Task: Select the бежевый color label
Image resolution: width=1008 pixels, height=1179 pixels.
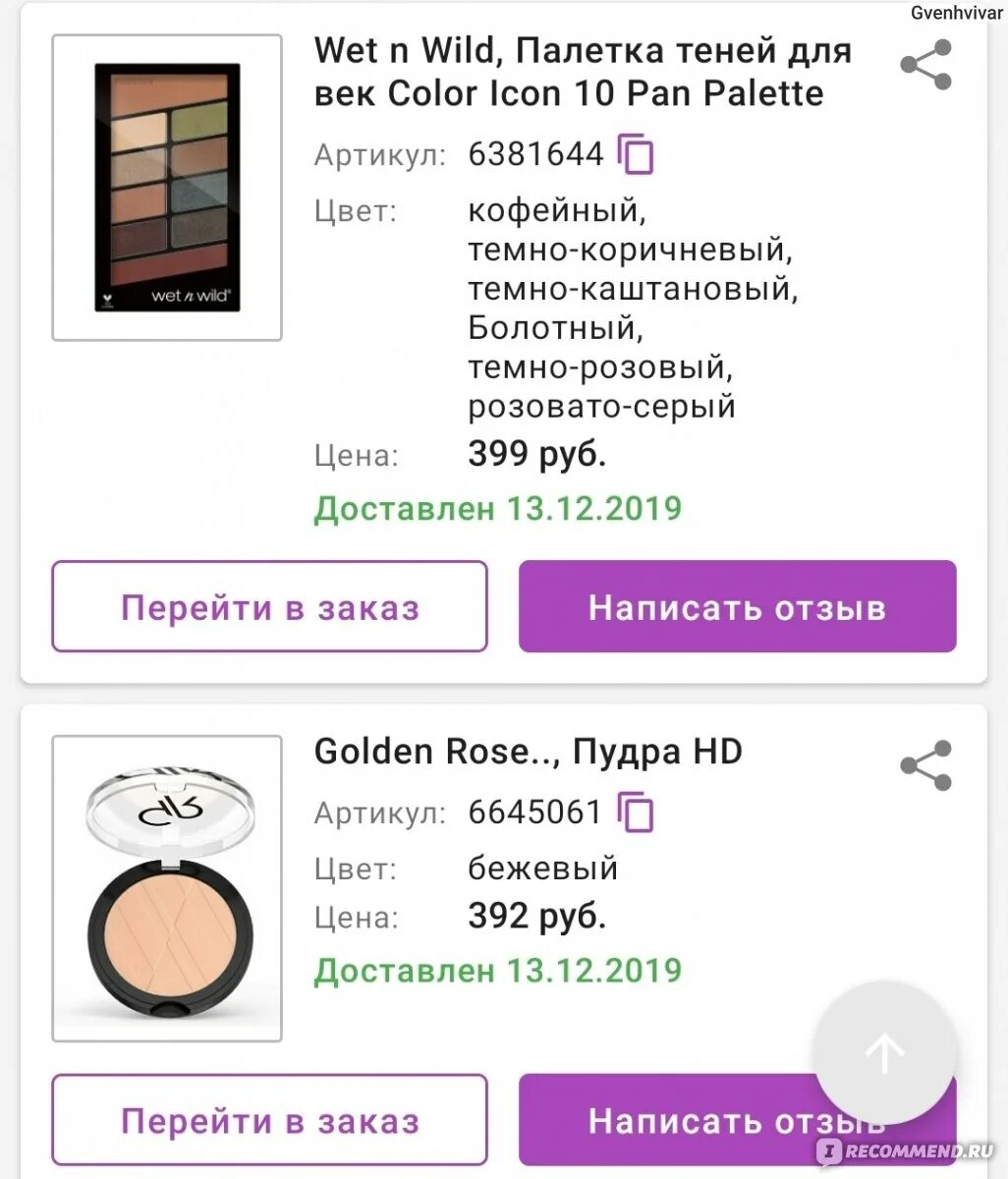Action: 543,868
